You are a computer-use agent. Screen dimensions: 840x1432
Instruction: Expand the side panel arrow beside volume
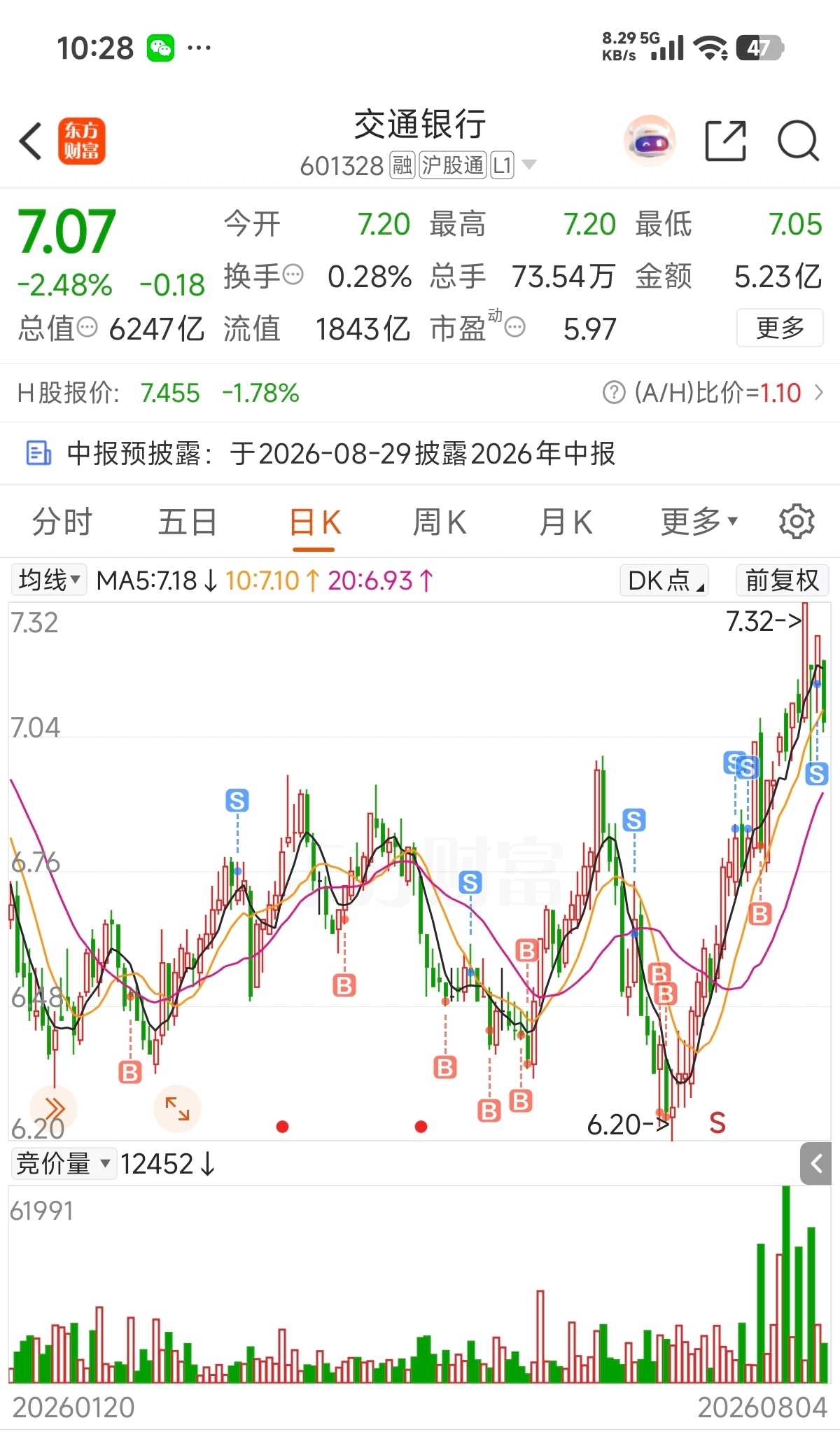point(816,1164)
